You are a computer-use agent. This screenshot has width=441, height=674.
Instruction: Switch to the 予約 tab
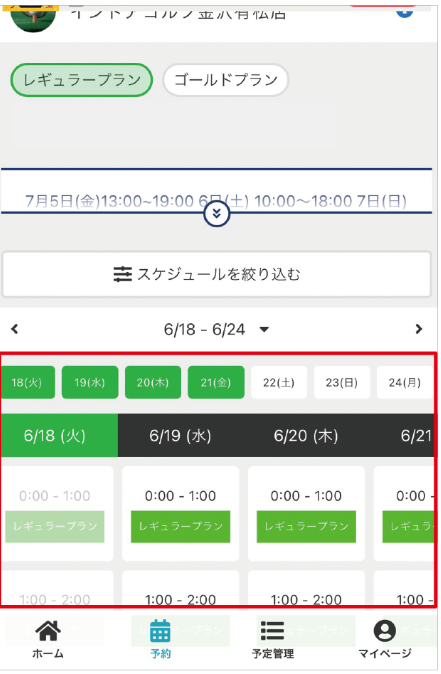[160, 640]
